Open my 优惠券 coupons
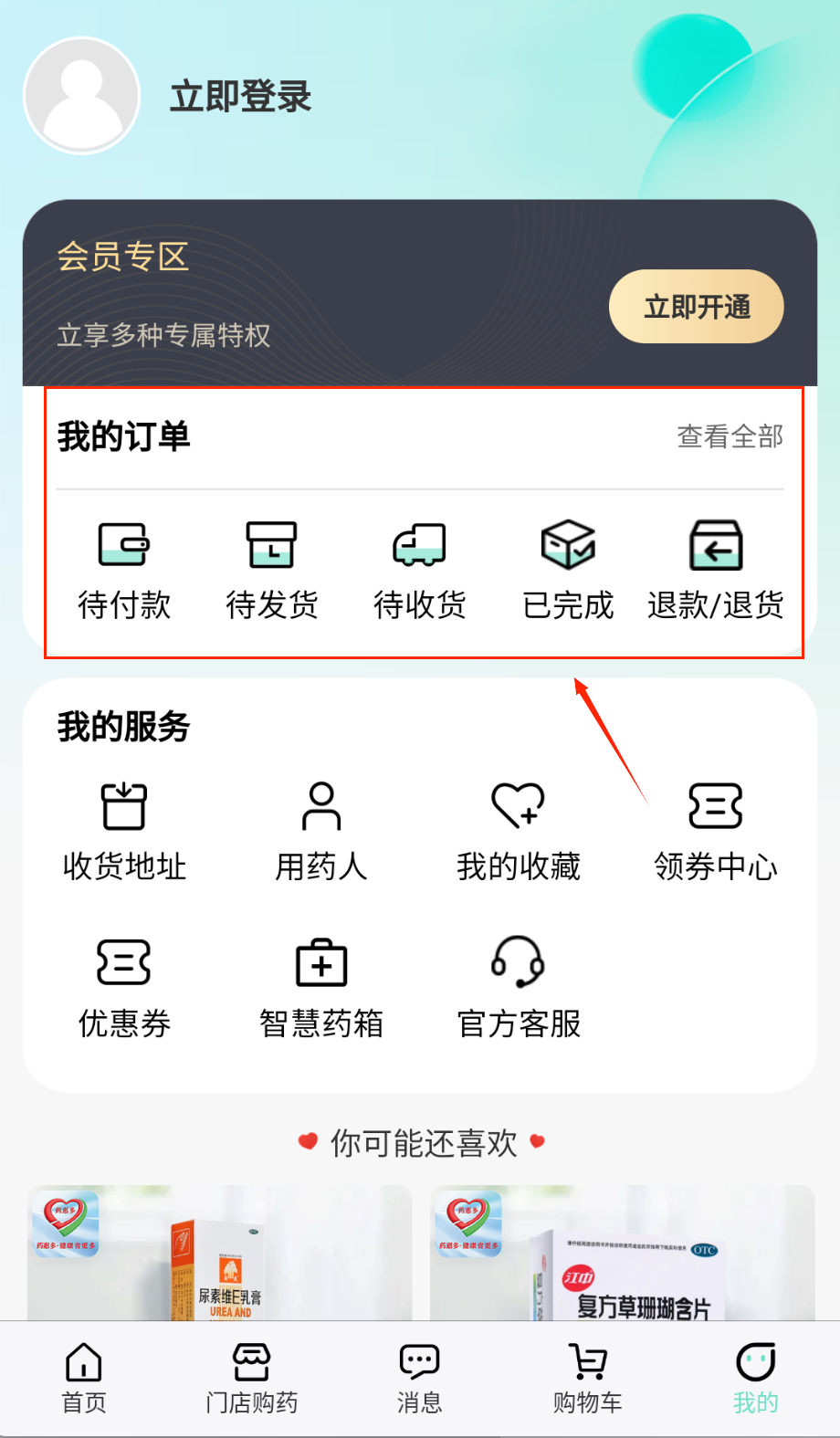The width and height of the screenshot is (840, 1438). [x=124, y=988]
